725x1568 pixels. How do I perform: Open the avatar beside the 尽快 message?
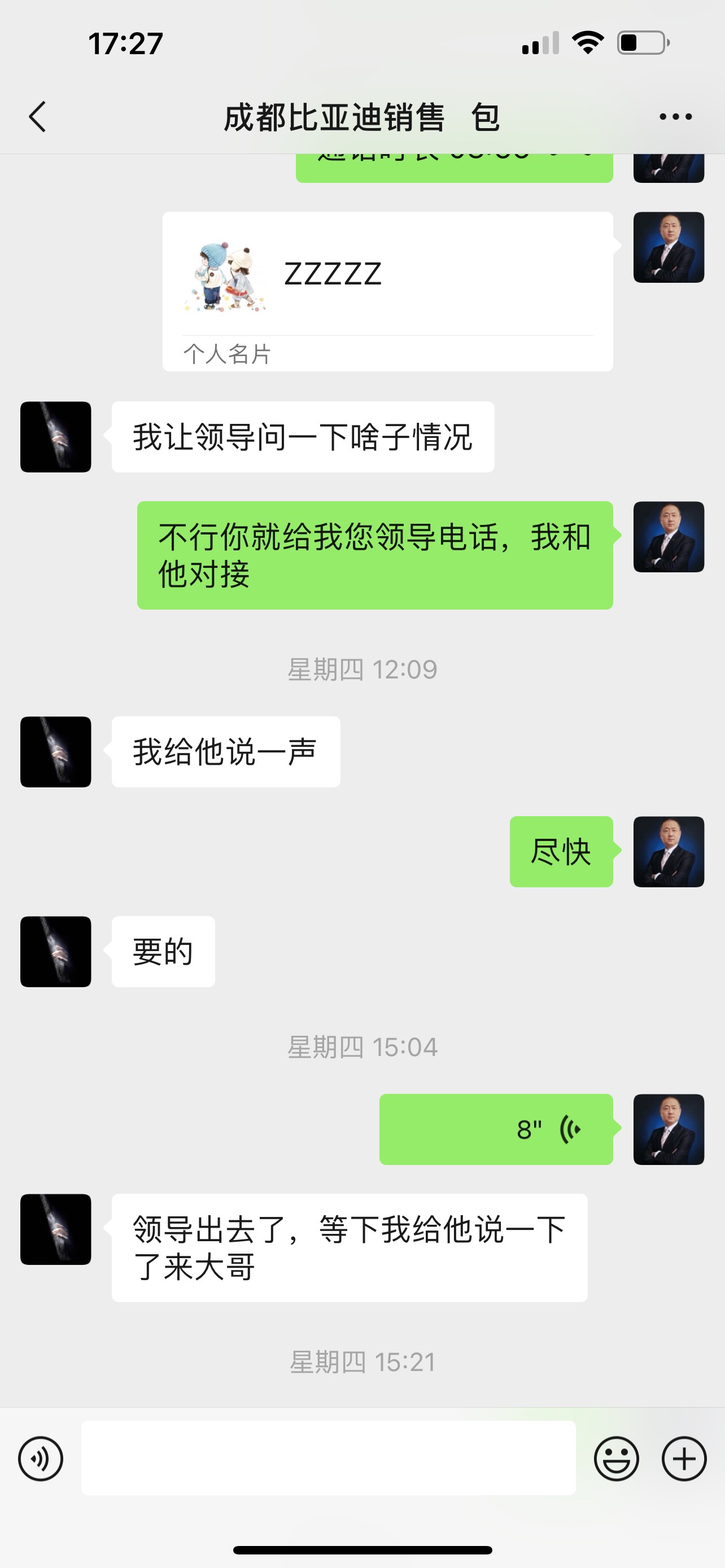tap(669, 851)
